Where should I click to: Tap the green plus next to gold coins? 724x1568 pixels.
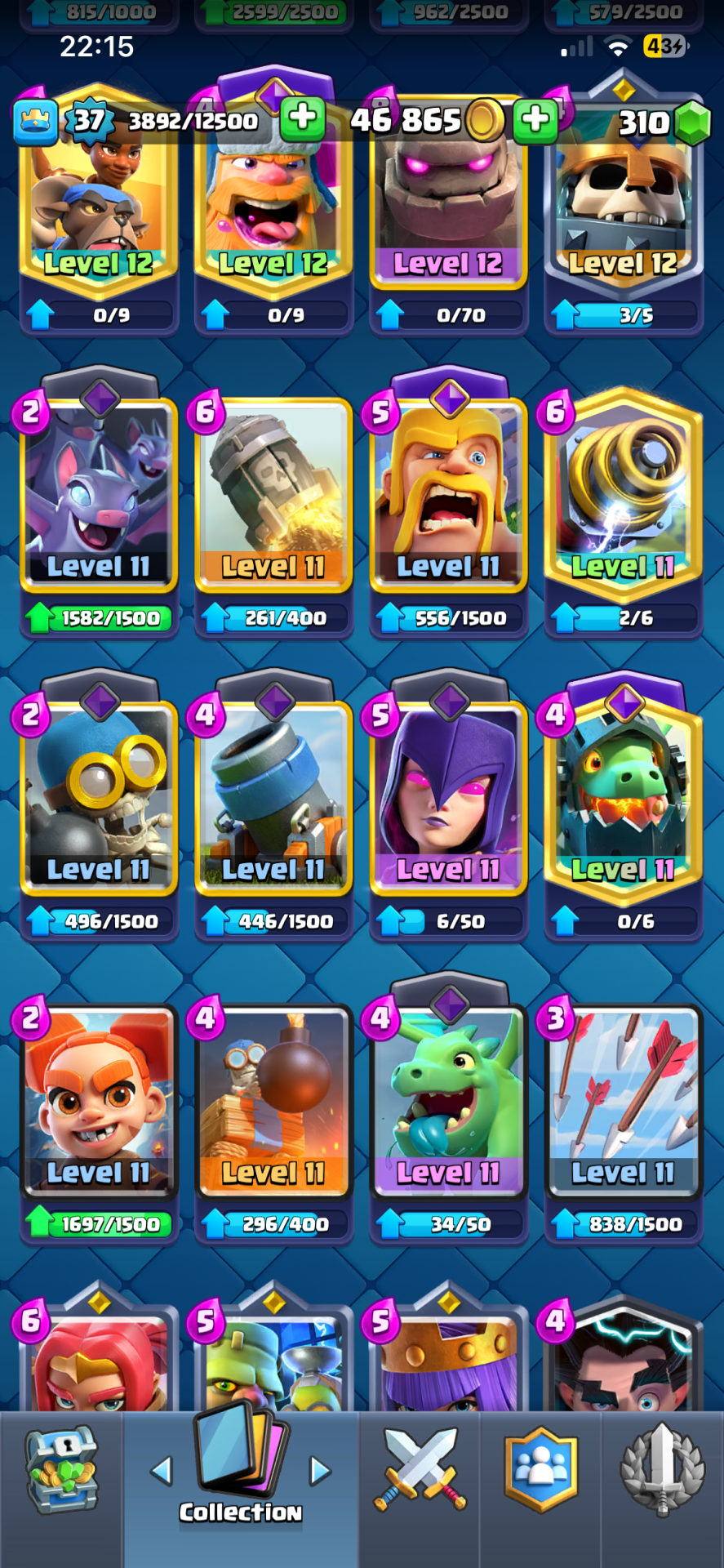coord(535,119)
